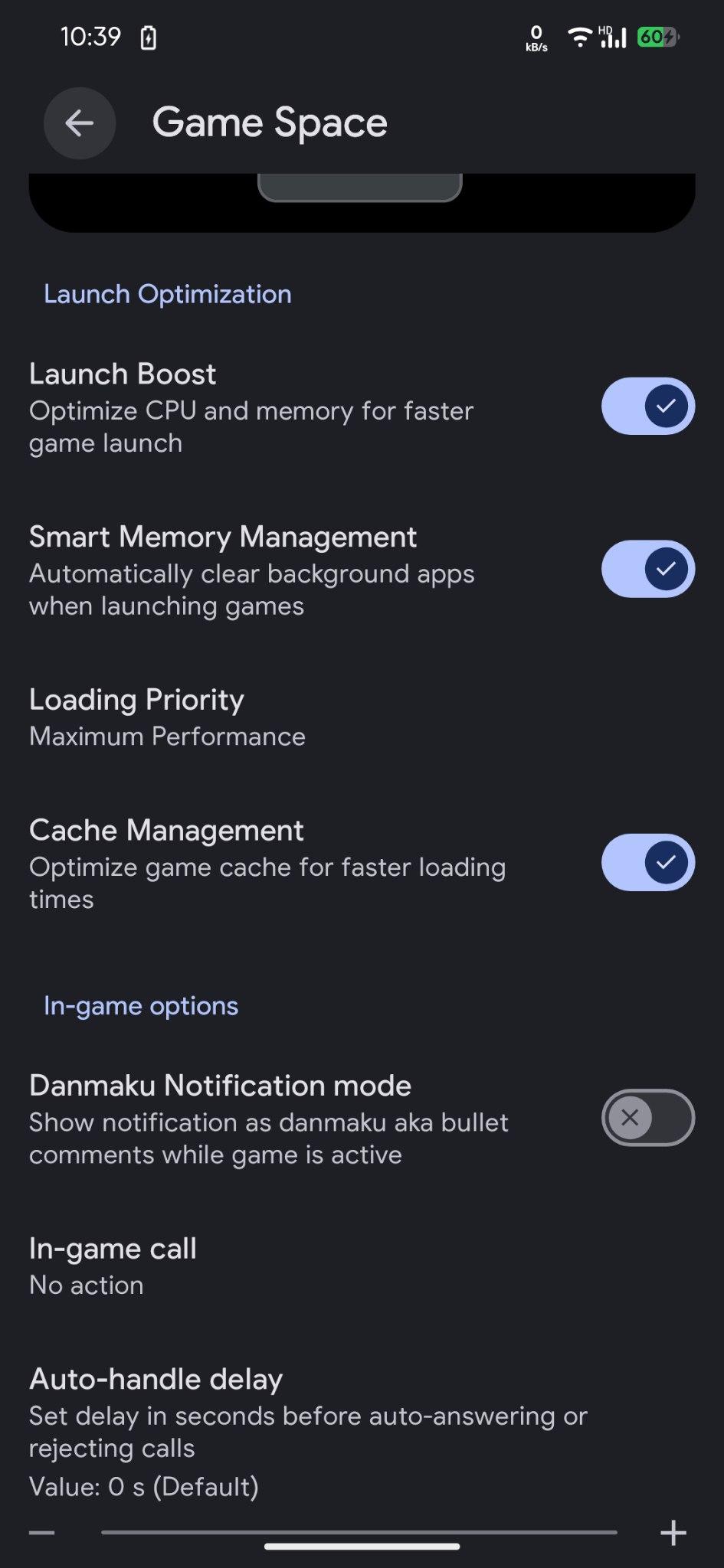The image size is (724, 1568).
Task: Disable the Launch Boost switch
Action: click(648, 406)
